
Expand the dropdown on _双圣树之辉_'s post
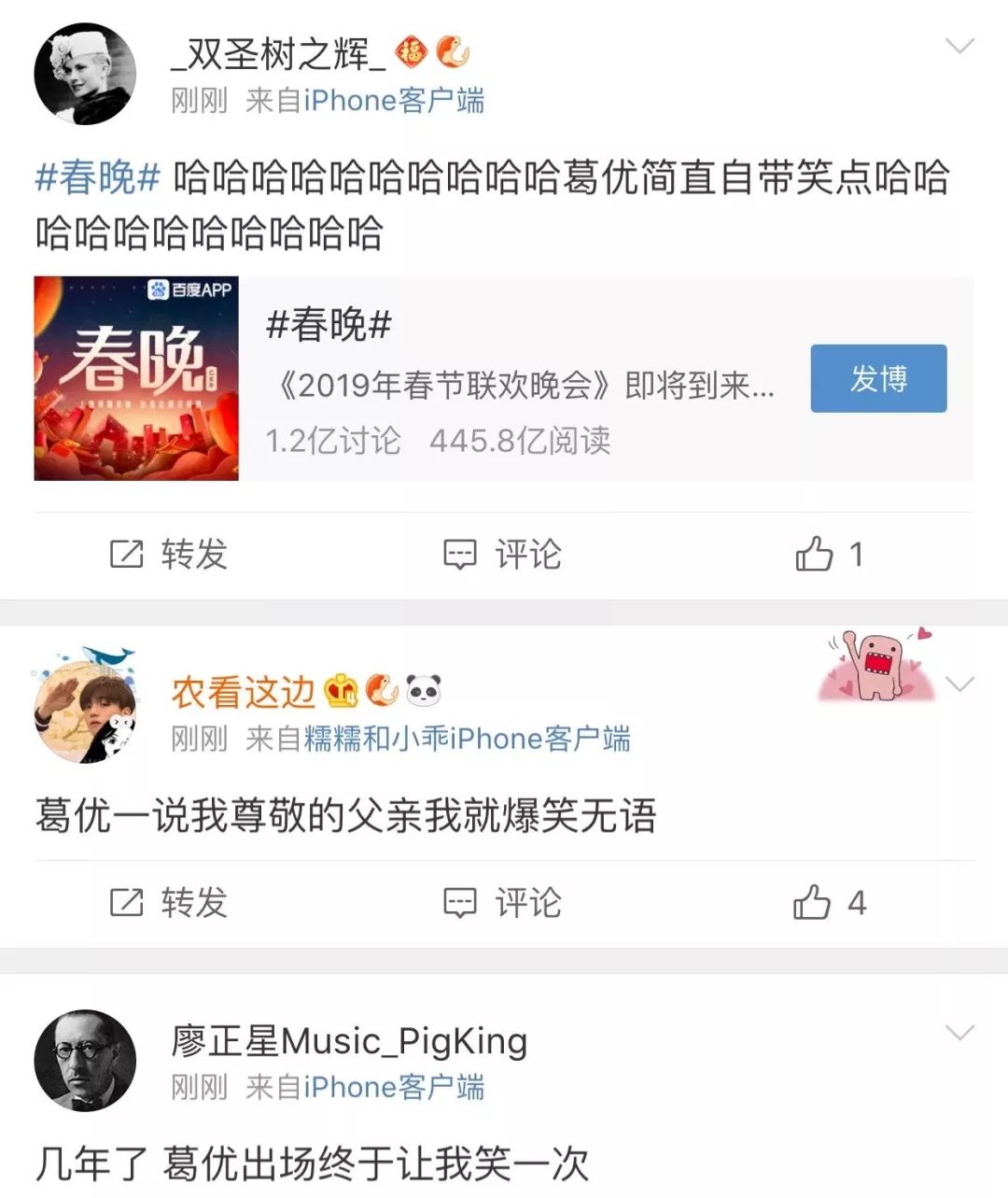959,46
